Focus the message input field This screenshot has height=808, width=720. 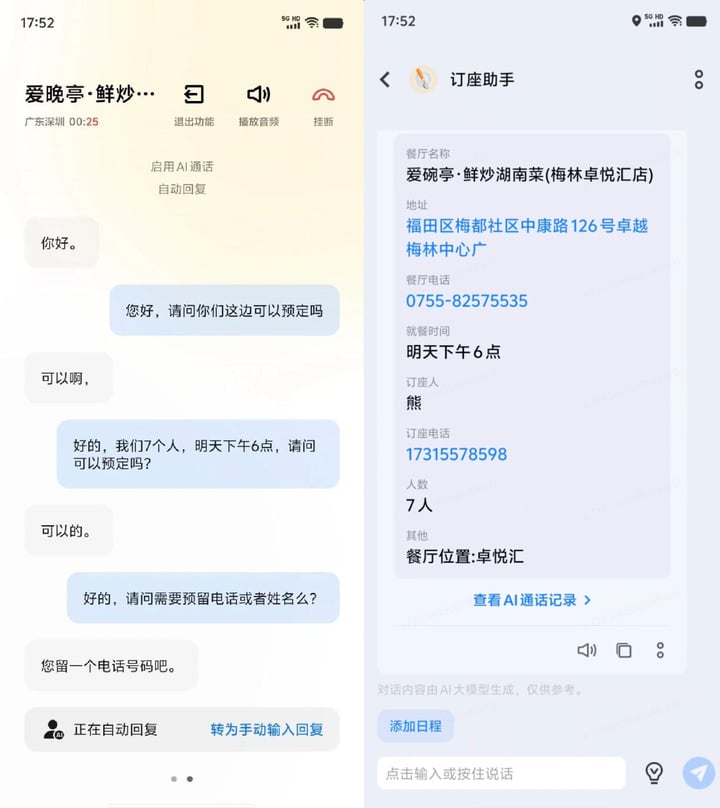[x=500, y=773]
